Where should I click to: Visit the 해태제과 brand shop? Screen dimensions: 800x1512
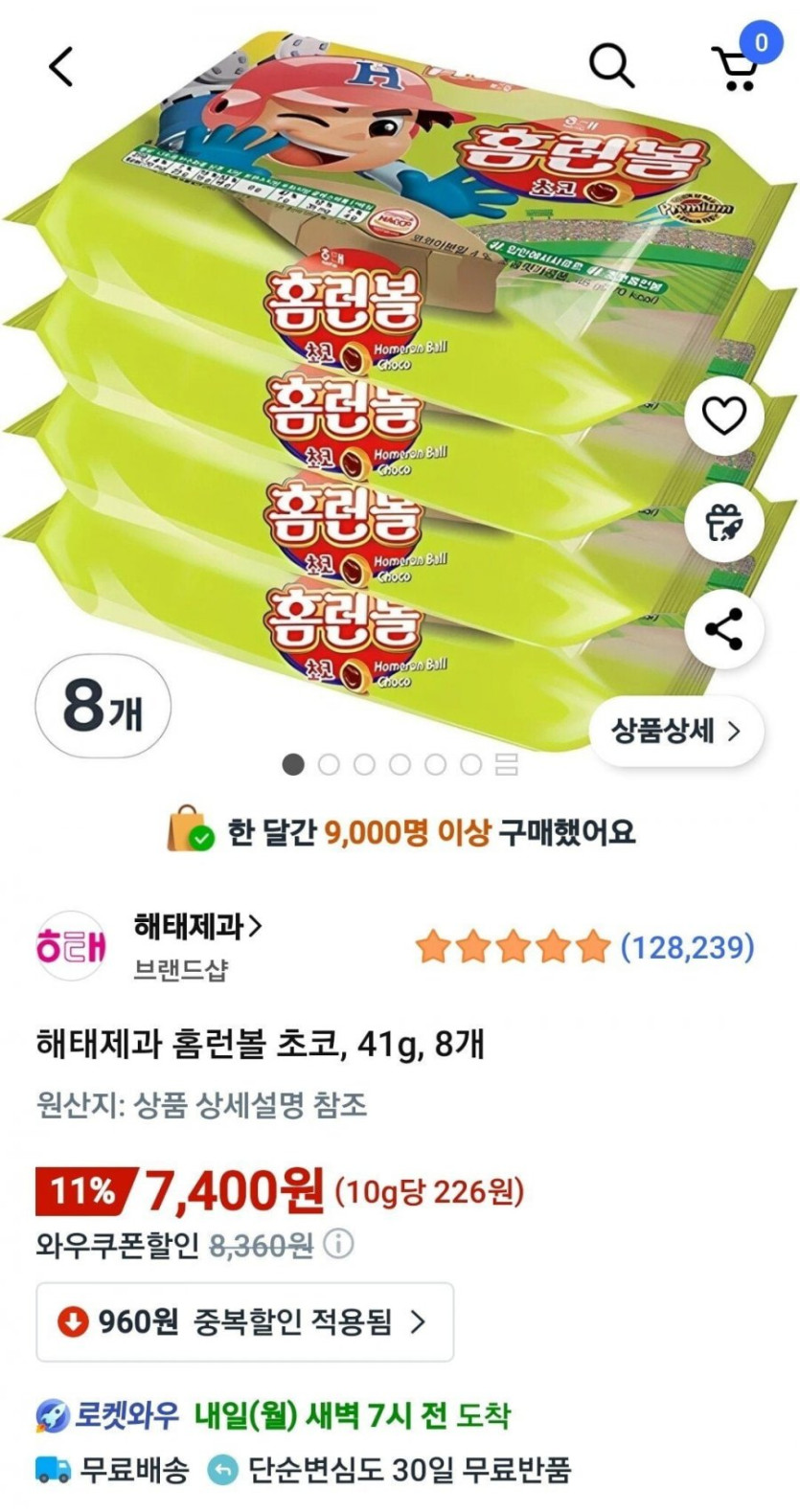pos(196,927)
